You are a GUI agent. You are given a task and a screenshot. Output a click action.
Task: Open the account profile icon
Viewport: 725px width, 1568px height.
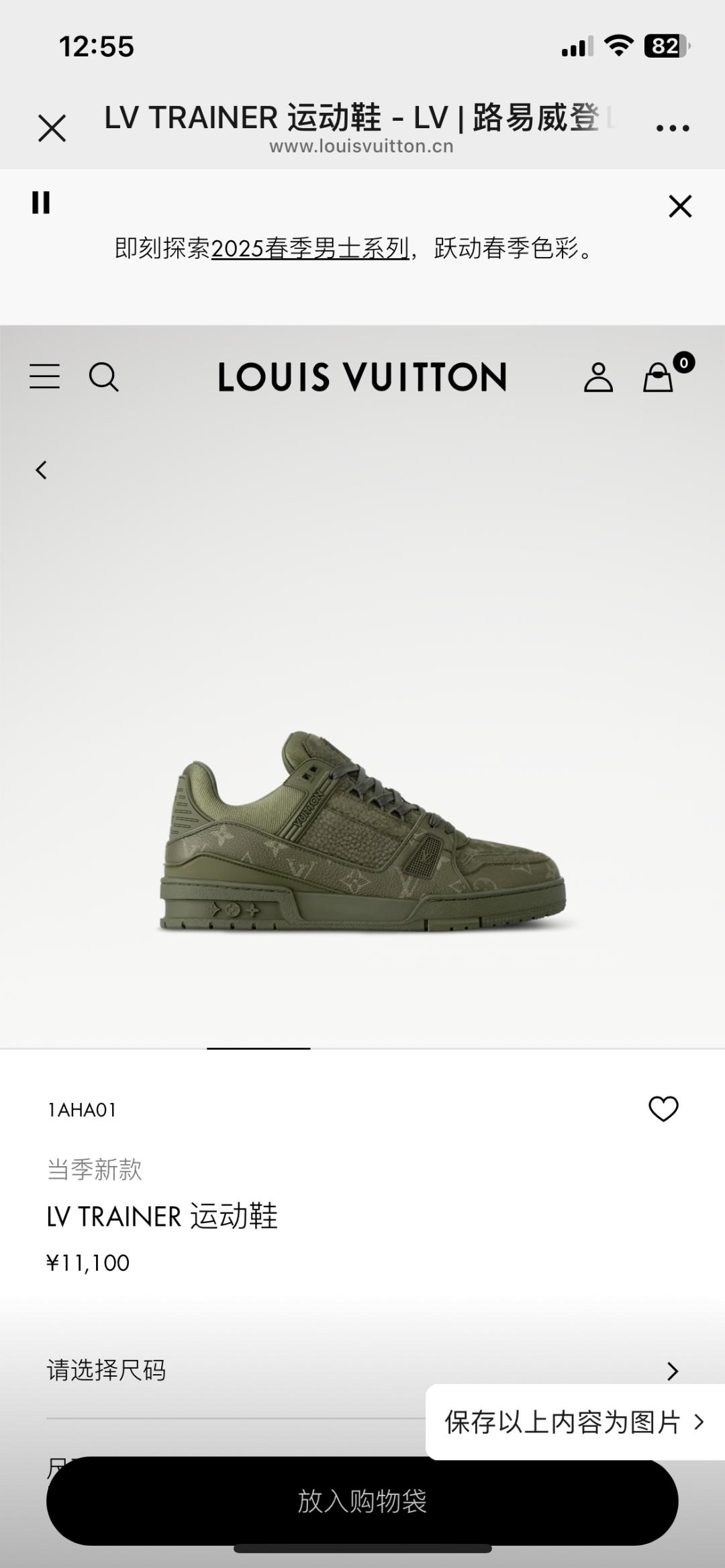(597, 377)
